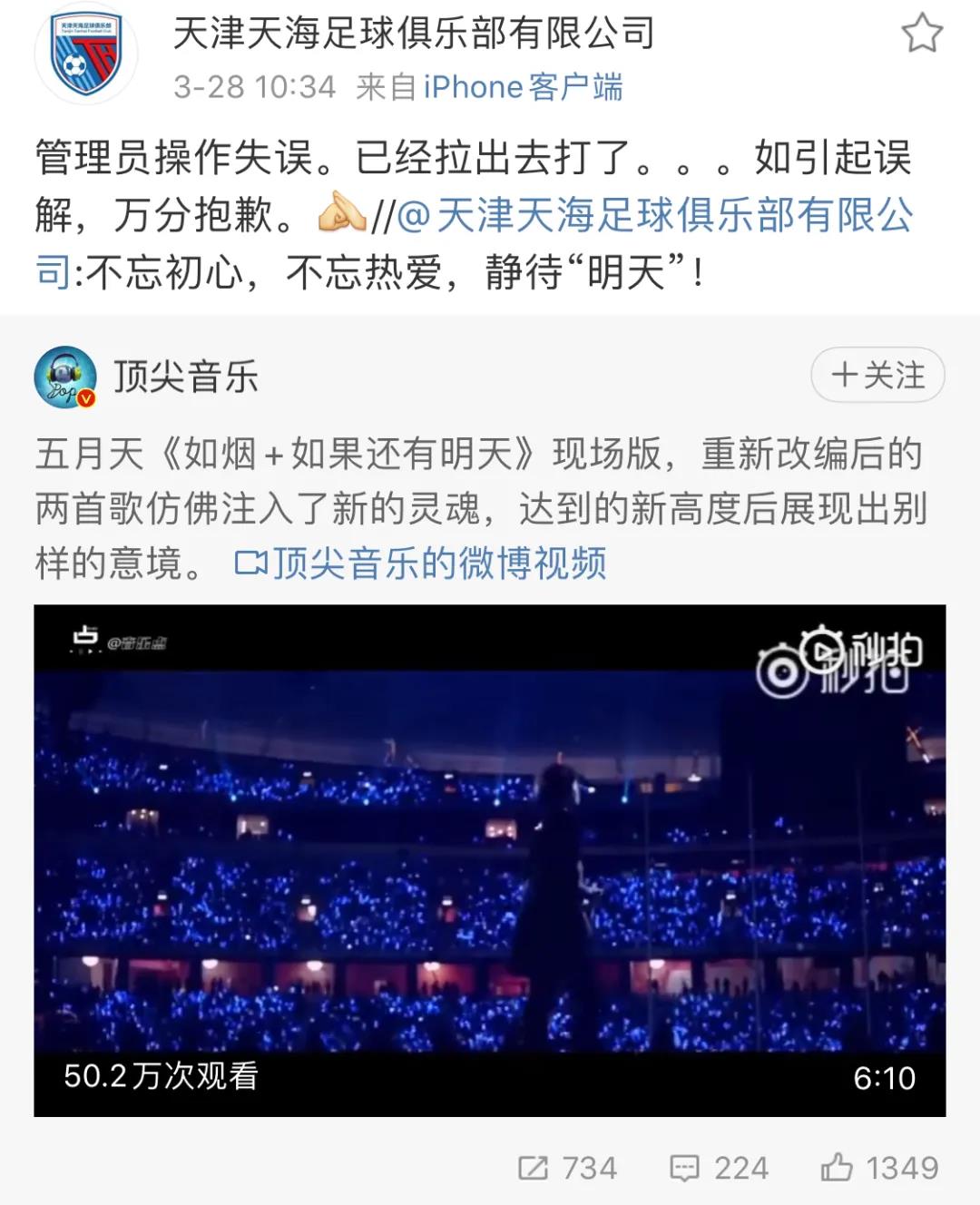Click the 50.2万次观看 view counter

pos(159,1078)
